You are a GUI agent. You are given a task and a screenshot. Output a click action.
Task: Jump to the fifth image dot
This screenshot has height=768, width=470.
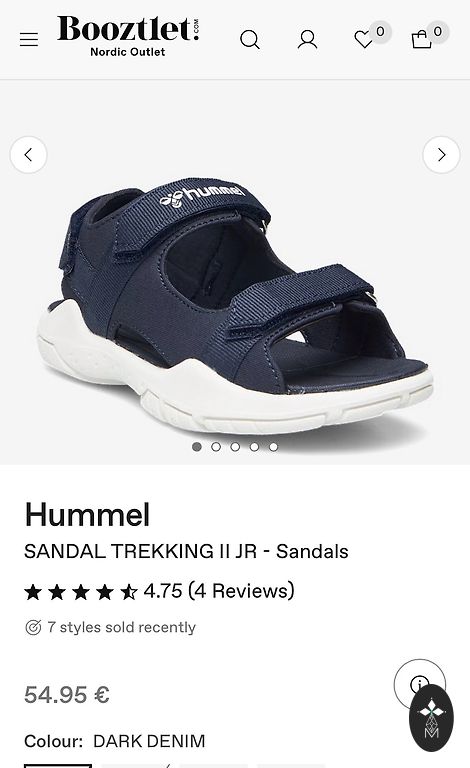pos(273,447)
